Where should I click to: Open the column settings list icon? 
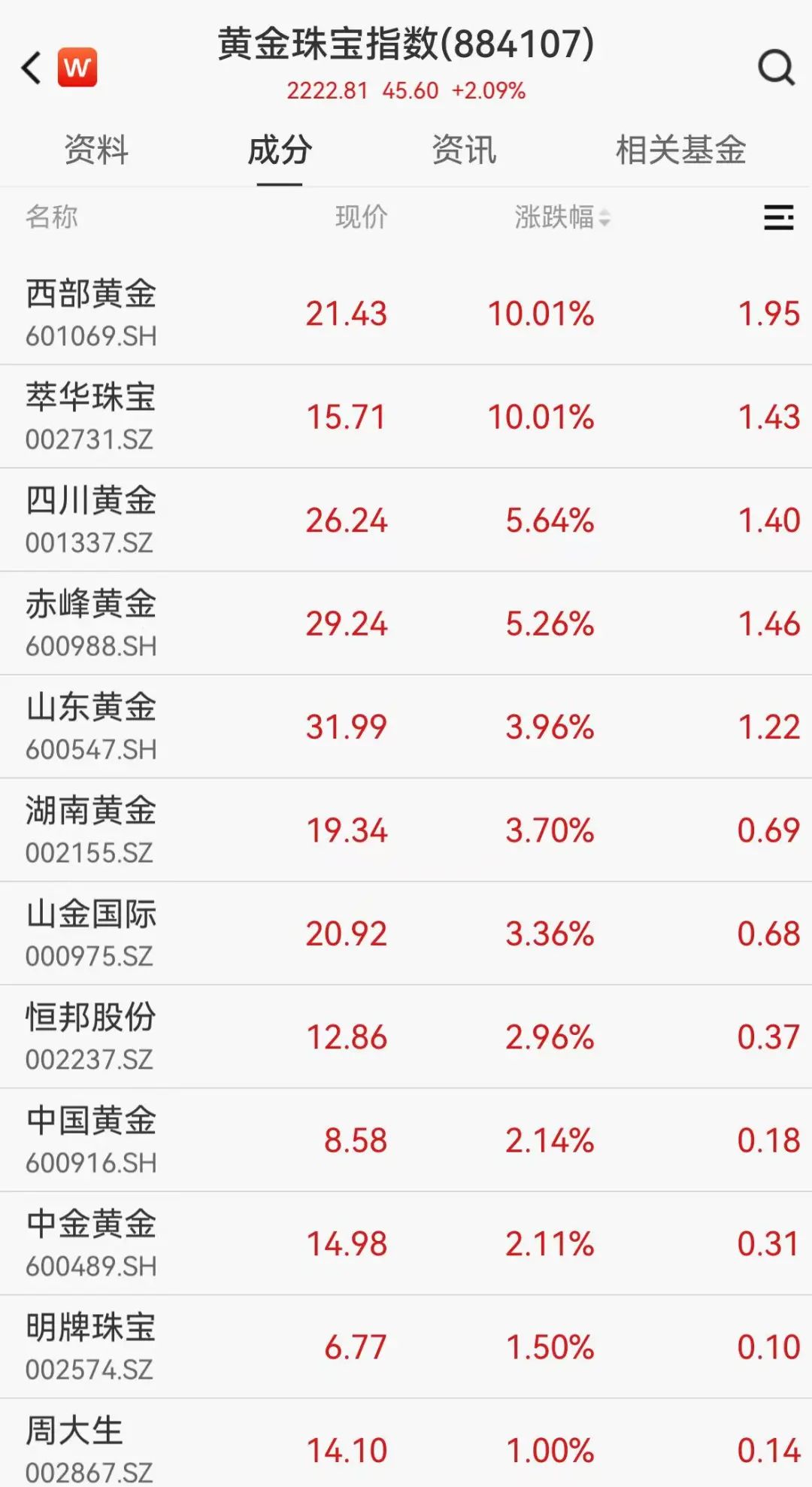778,217
